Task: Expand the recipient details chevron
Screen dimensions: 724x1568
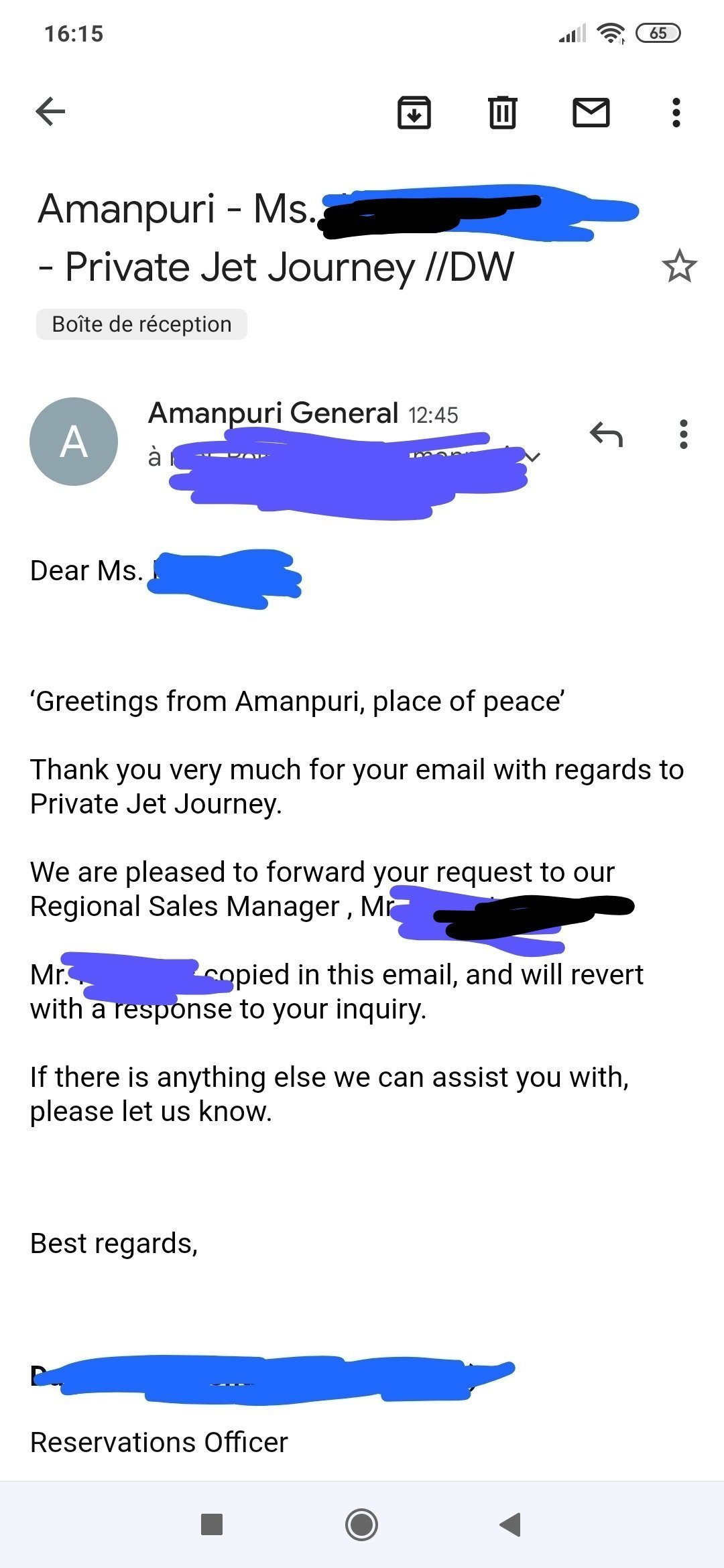Action: pos(532,458)
